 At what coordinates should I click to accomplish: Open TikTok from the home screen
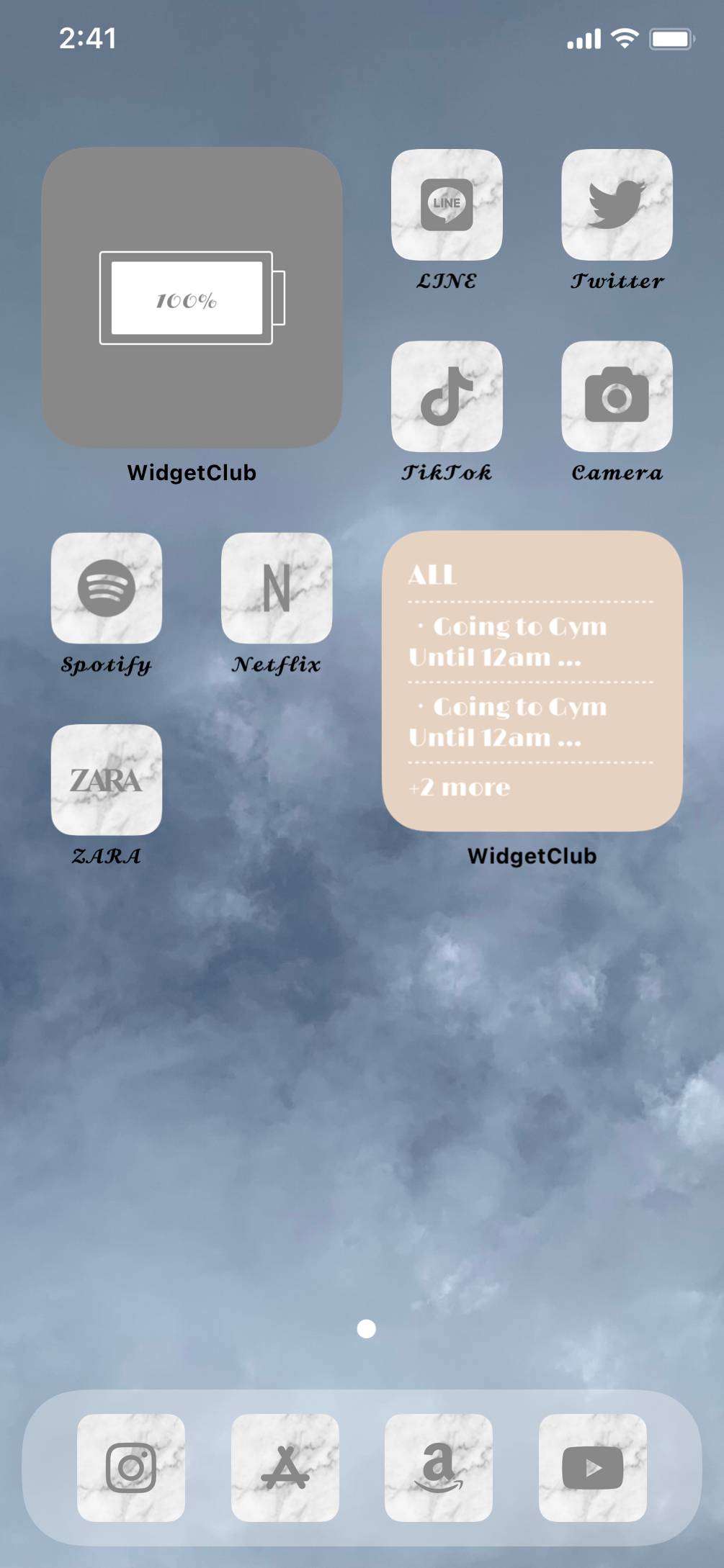pos(447,396)
